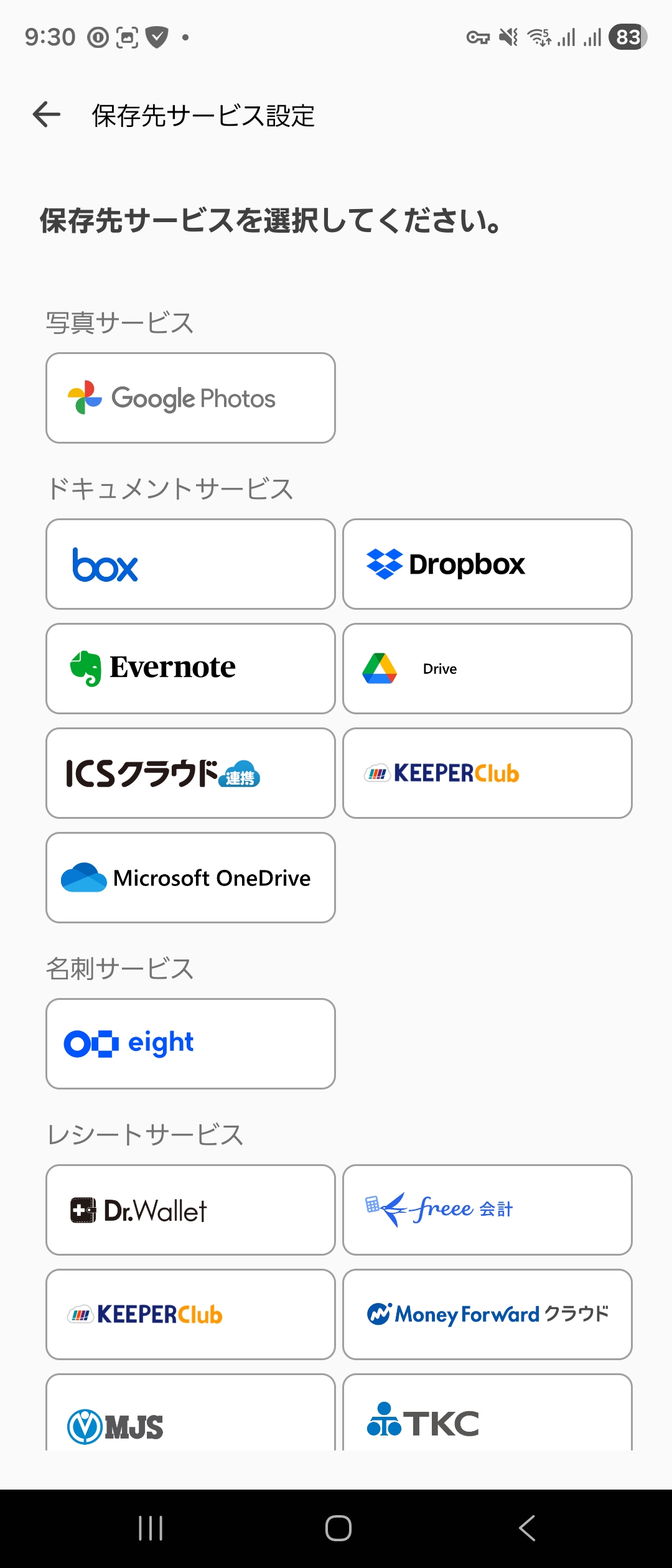
Task: Pick eight business card service
Action: (190, 1044)
